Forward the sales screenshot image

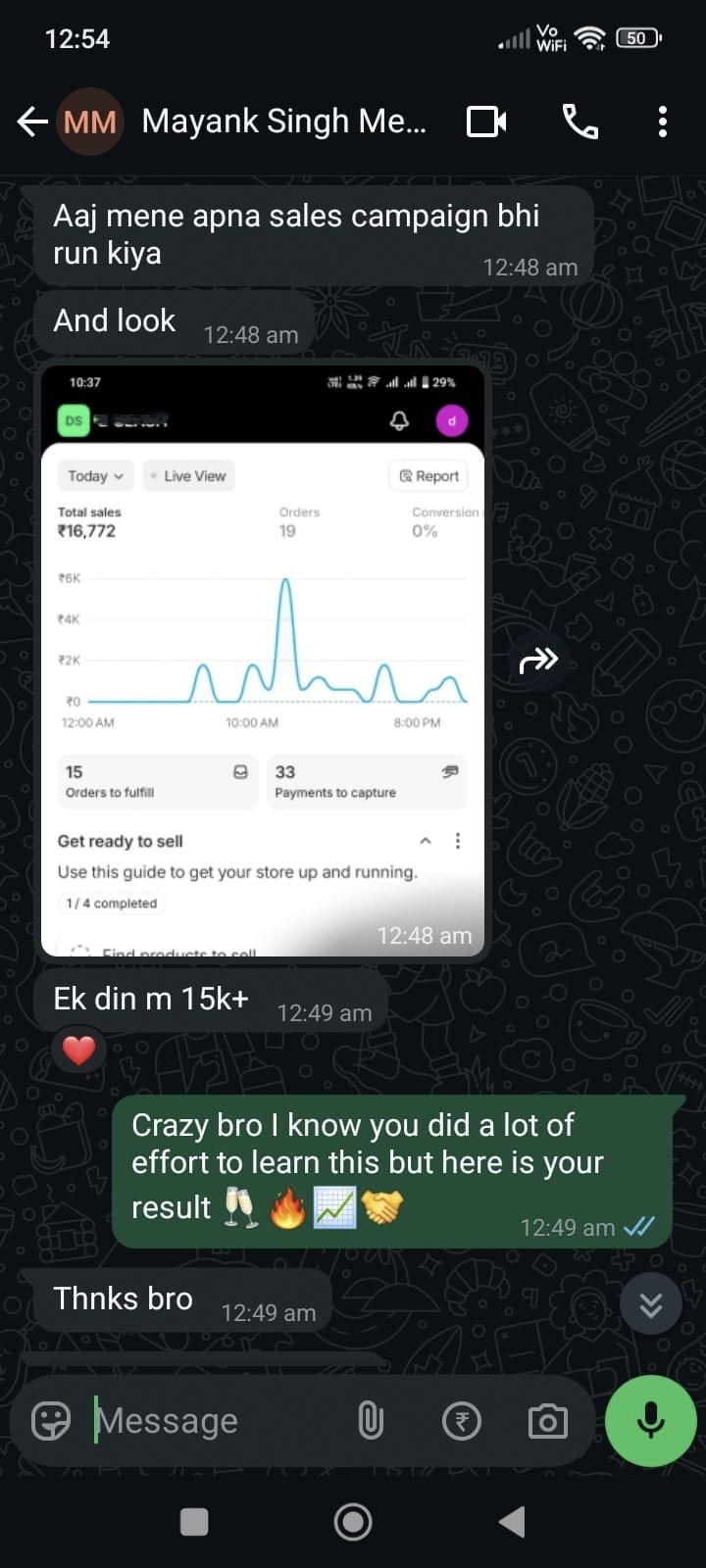[538, 661]
